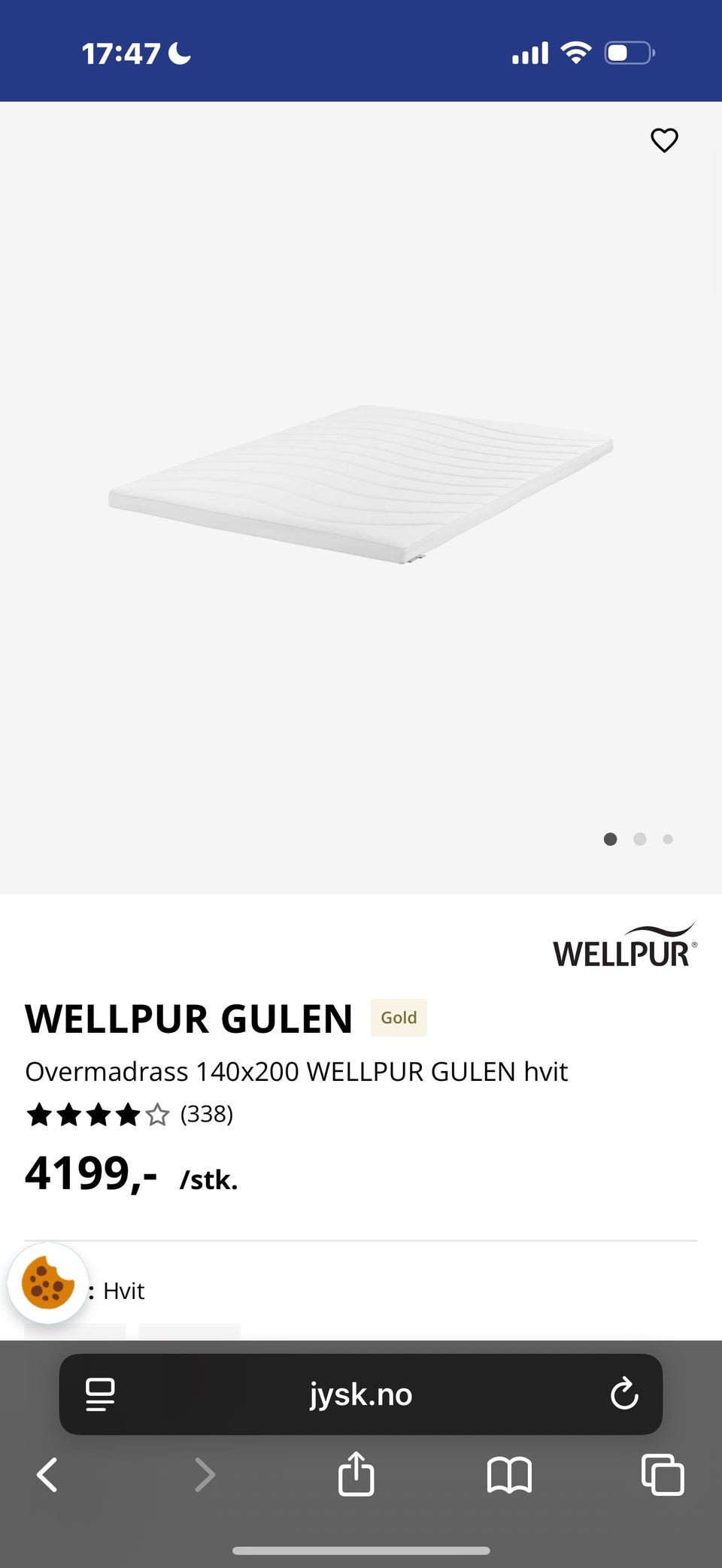Toggle the favorite heart icon
Screen dimensions: 722x1568
[x=664, y=141]
